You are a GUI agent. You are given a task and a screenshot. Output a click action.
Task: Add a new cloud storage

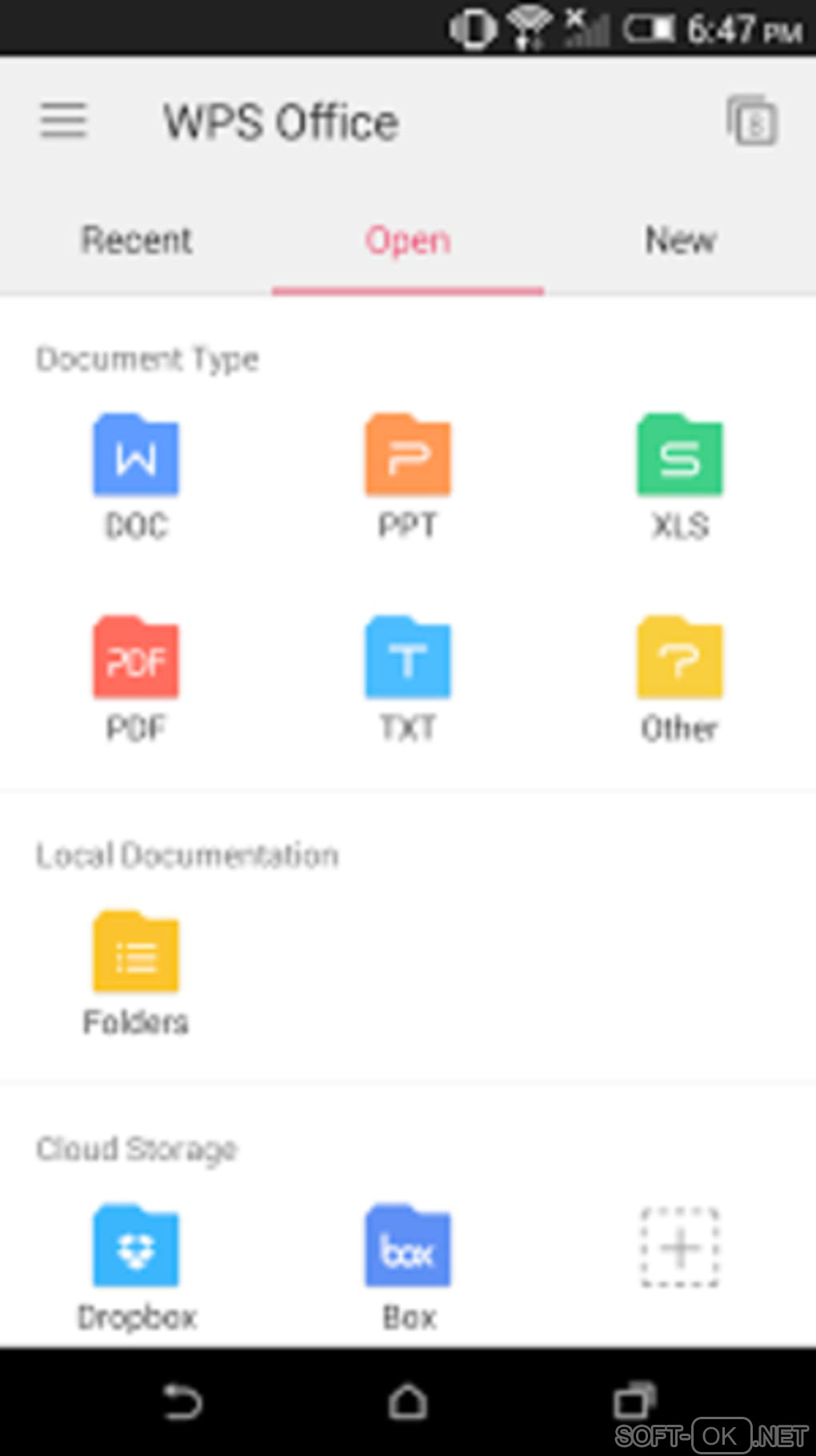click(x=680, y=1247)
